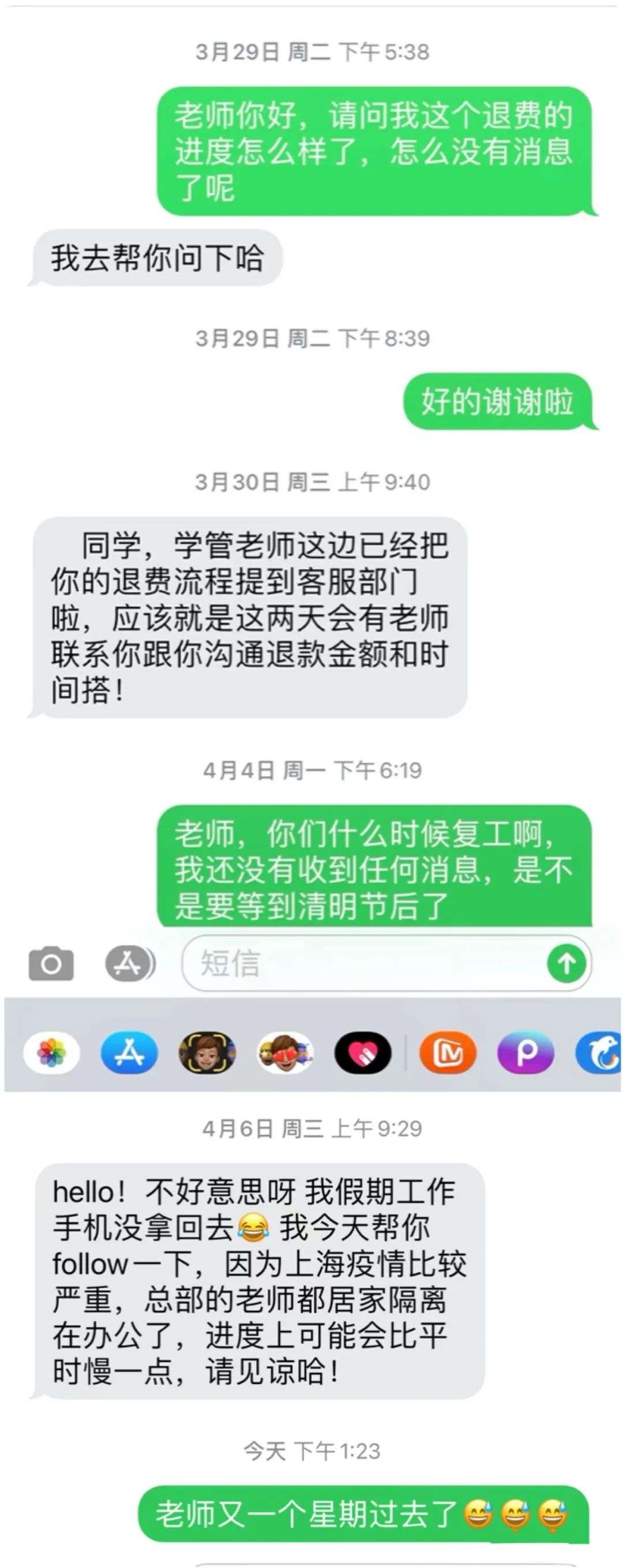This screenshot has width=623, height=1568.
Task: Open the orange Mango TV app icon
Action: point(448,1052)
